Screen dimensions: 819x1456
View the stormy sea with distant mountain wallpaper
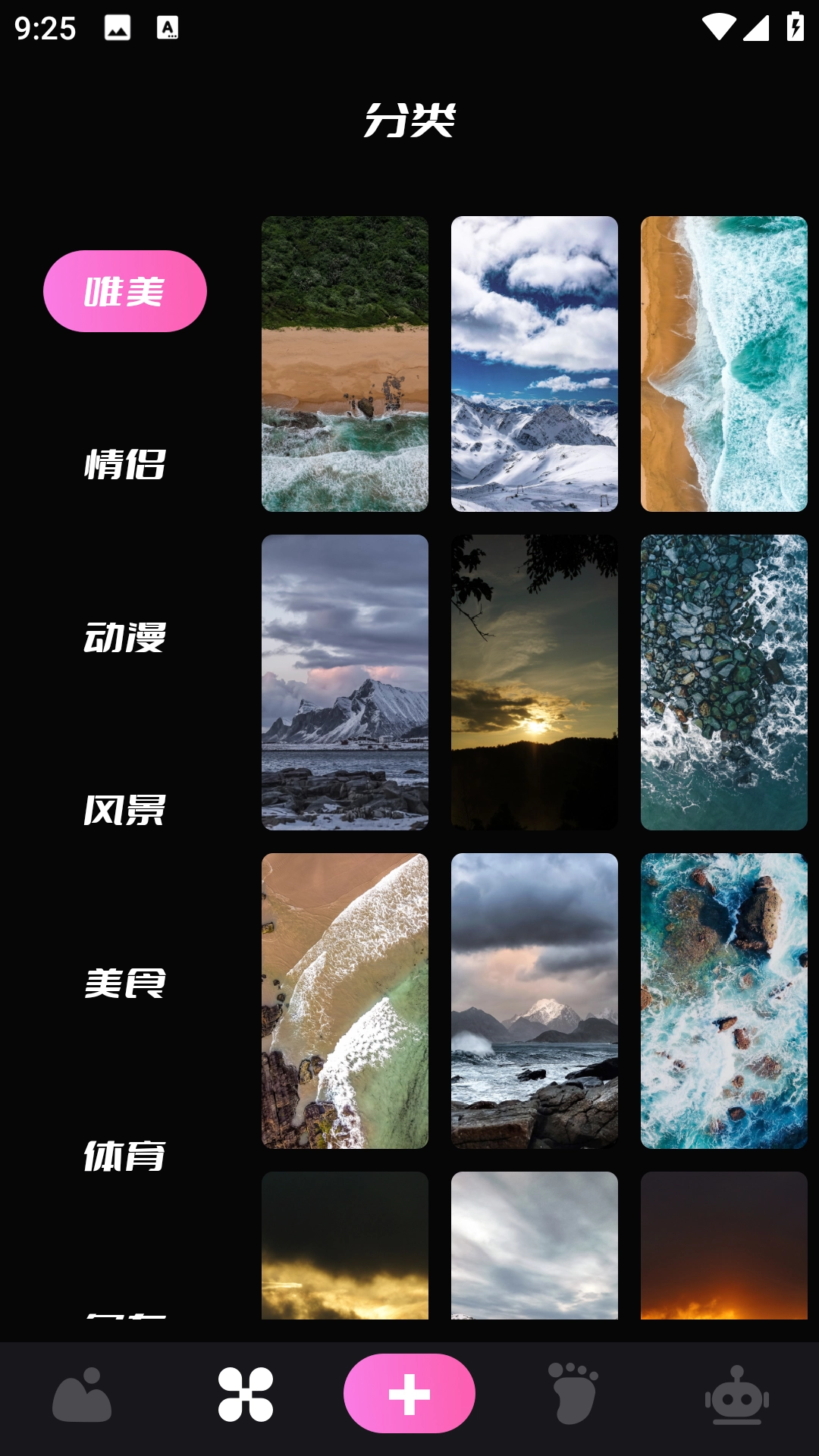coord(535,1001)
